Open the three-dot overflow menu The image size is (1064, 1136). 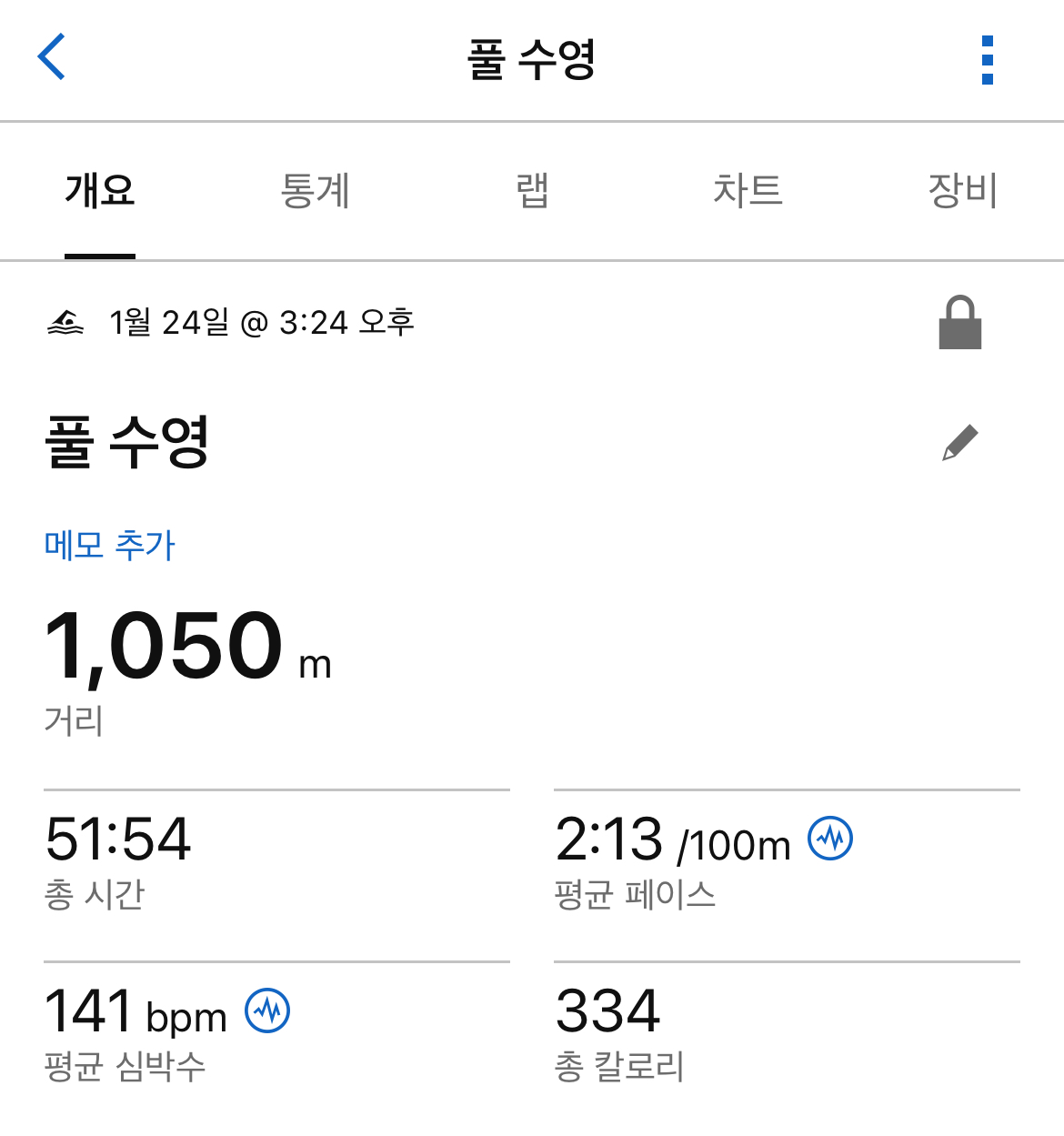pyautogui.click(x=988, y=60)
